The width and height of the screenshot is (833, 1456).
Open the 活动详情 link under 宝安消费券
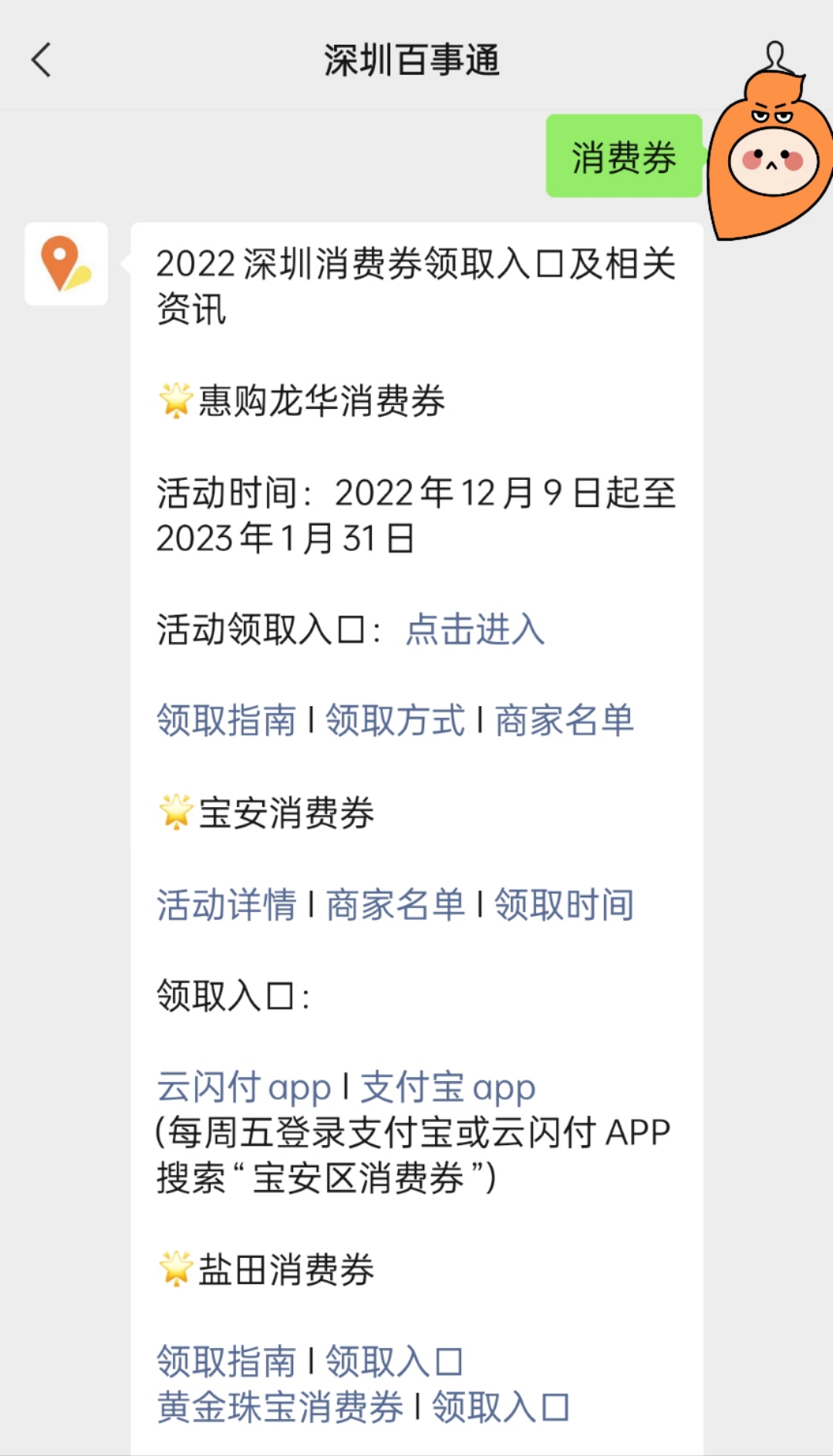(226, 904)
